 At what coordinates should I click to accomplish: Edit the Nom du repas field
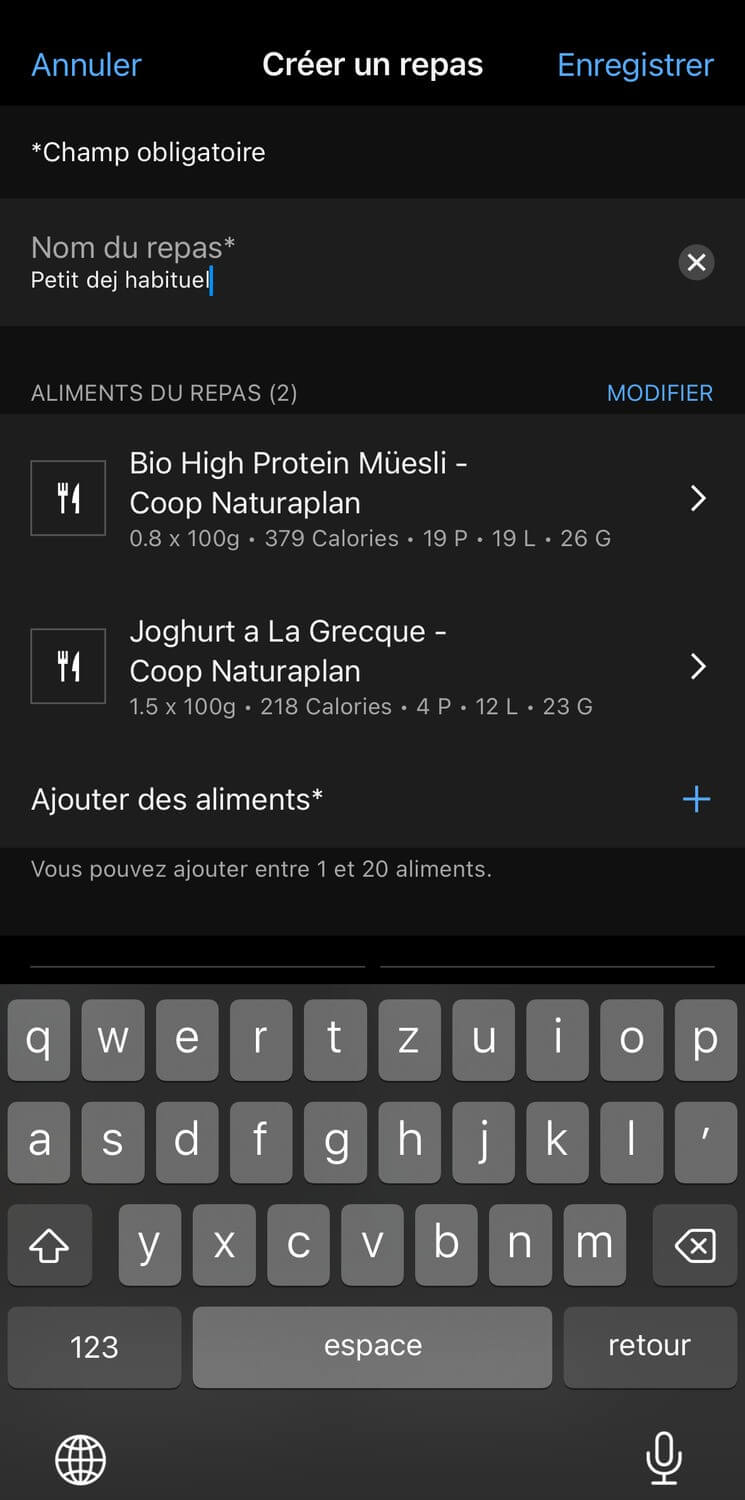[340, 263]
